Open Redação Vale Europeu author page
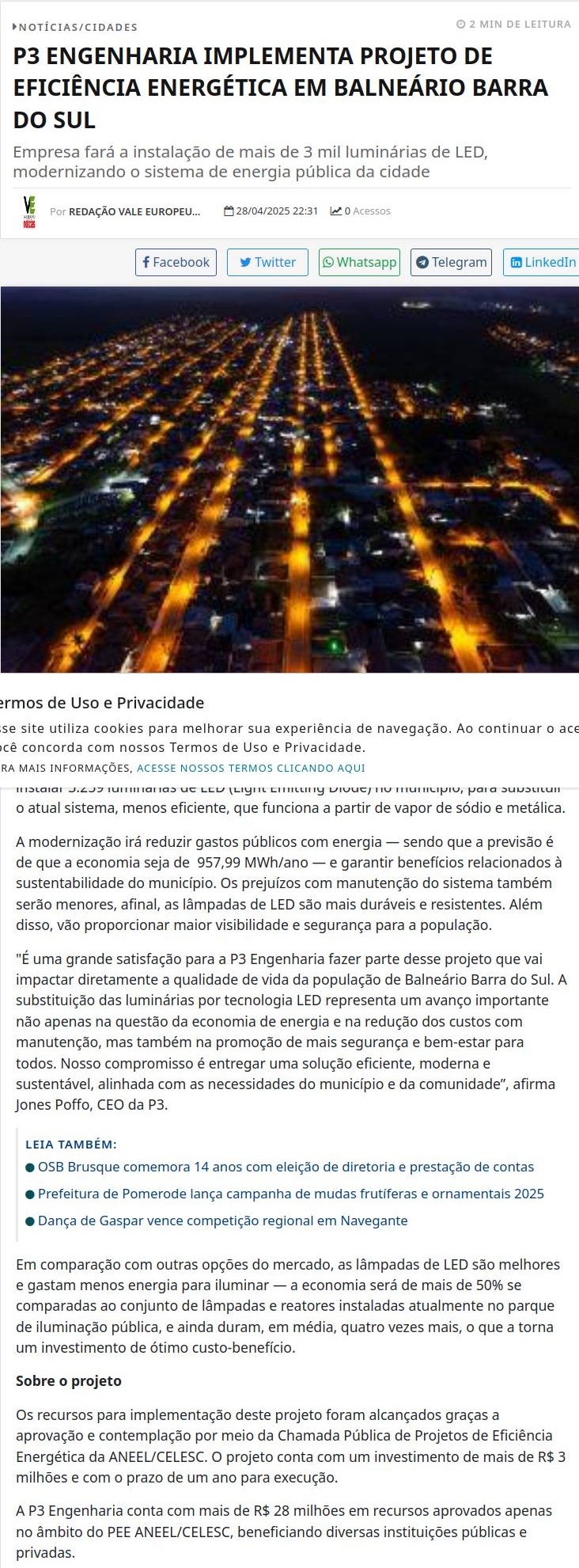 [134, 211]
